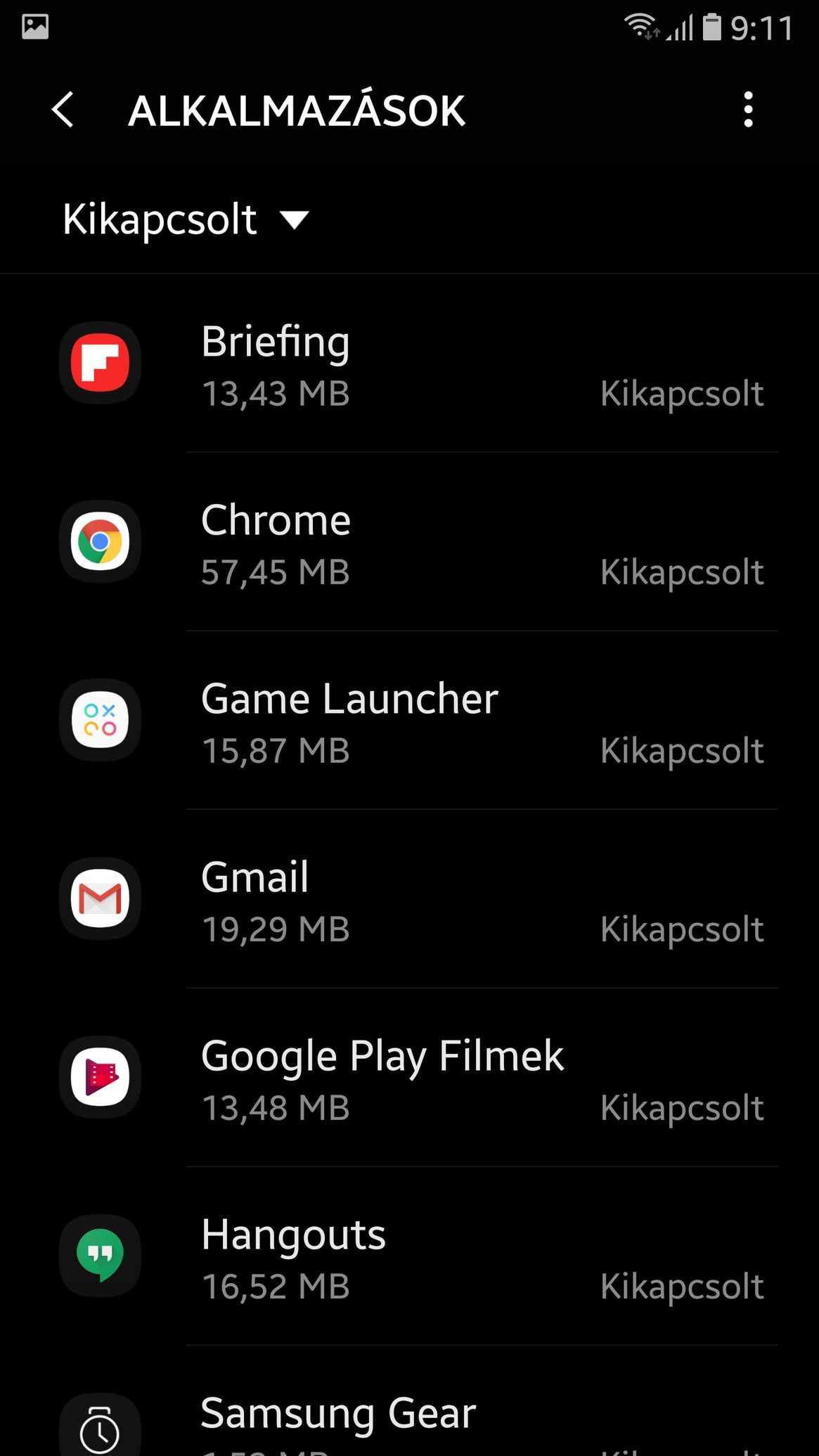Go back from the Alkalmazások screen
The width and height of the screenshot is (819, 1456).
coord(63,110)
